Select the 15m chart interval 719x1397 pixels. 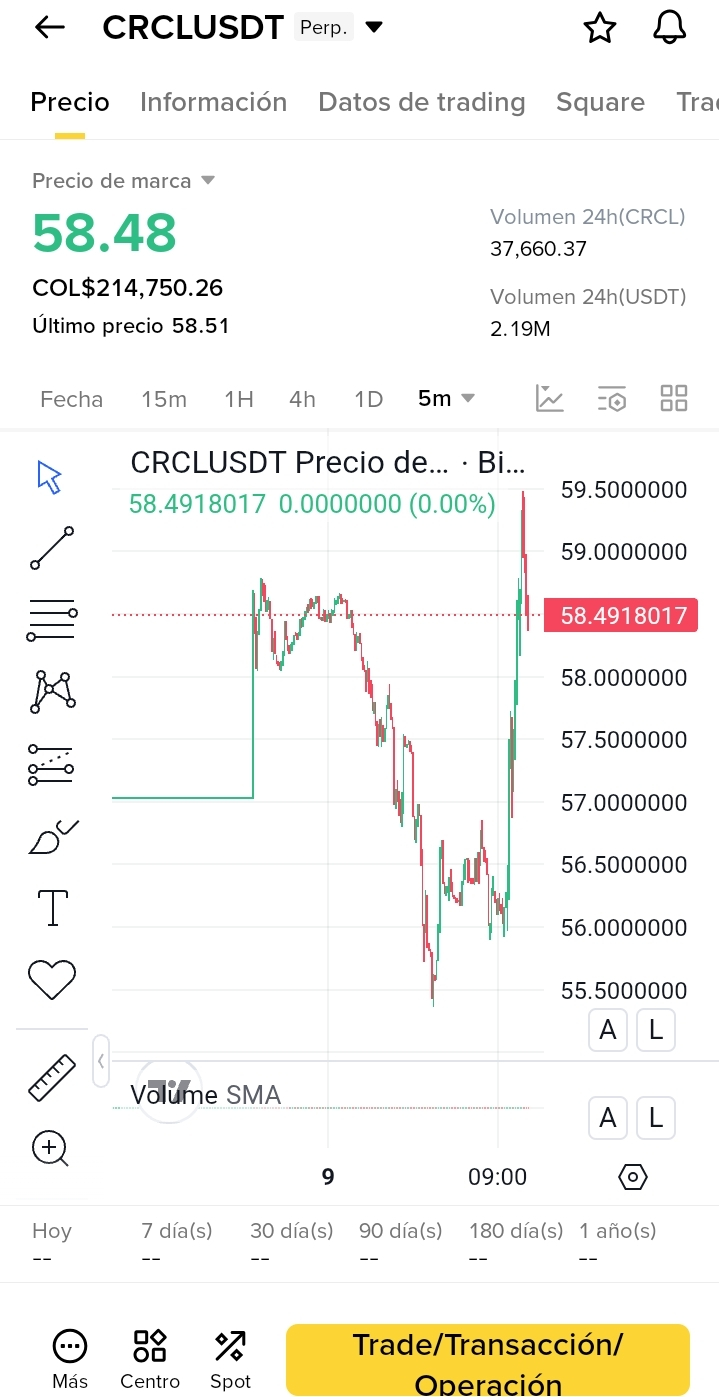point(164,399)
